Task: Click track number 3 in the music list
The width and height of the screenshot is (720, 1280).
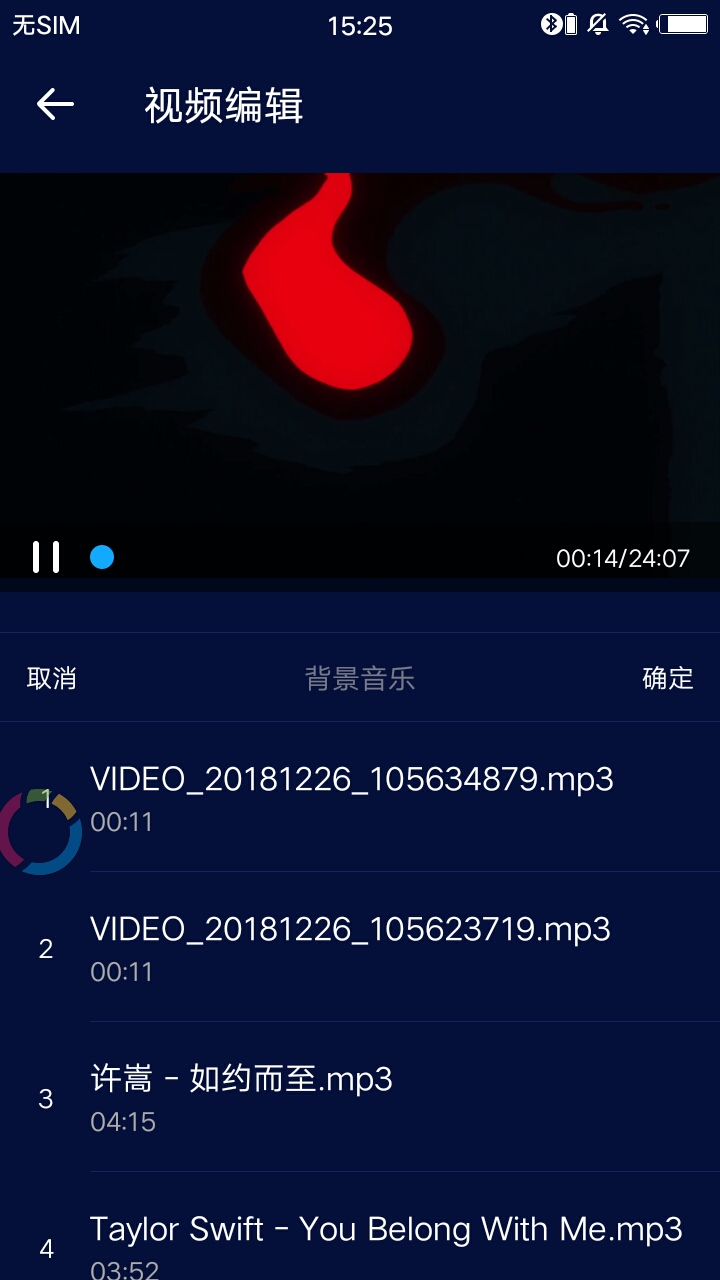Action: coord(46,1100)
